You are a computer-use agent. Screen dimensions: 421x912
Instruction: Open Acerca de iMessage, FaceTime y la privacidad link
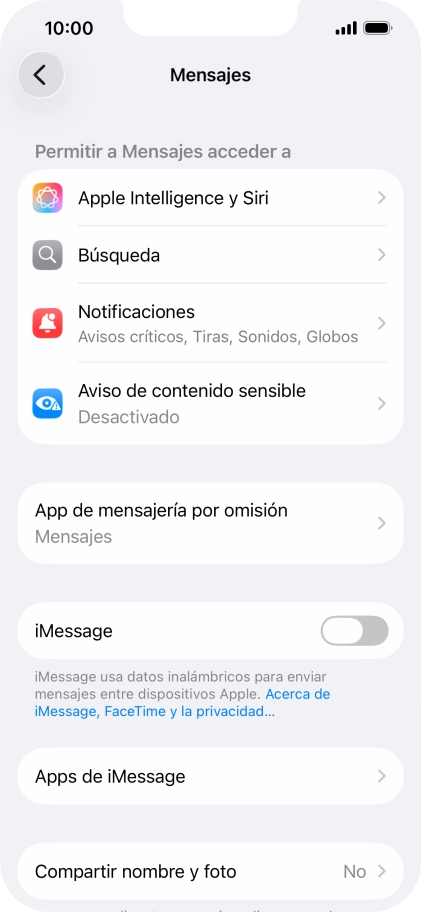[183, 703]
